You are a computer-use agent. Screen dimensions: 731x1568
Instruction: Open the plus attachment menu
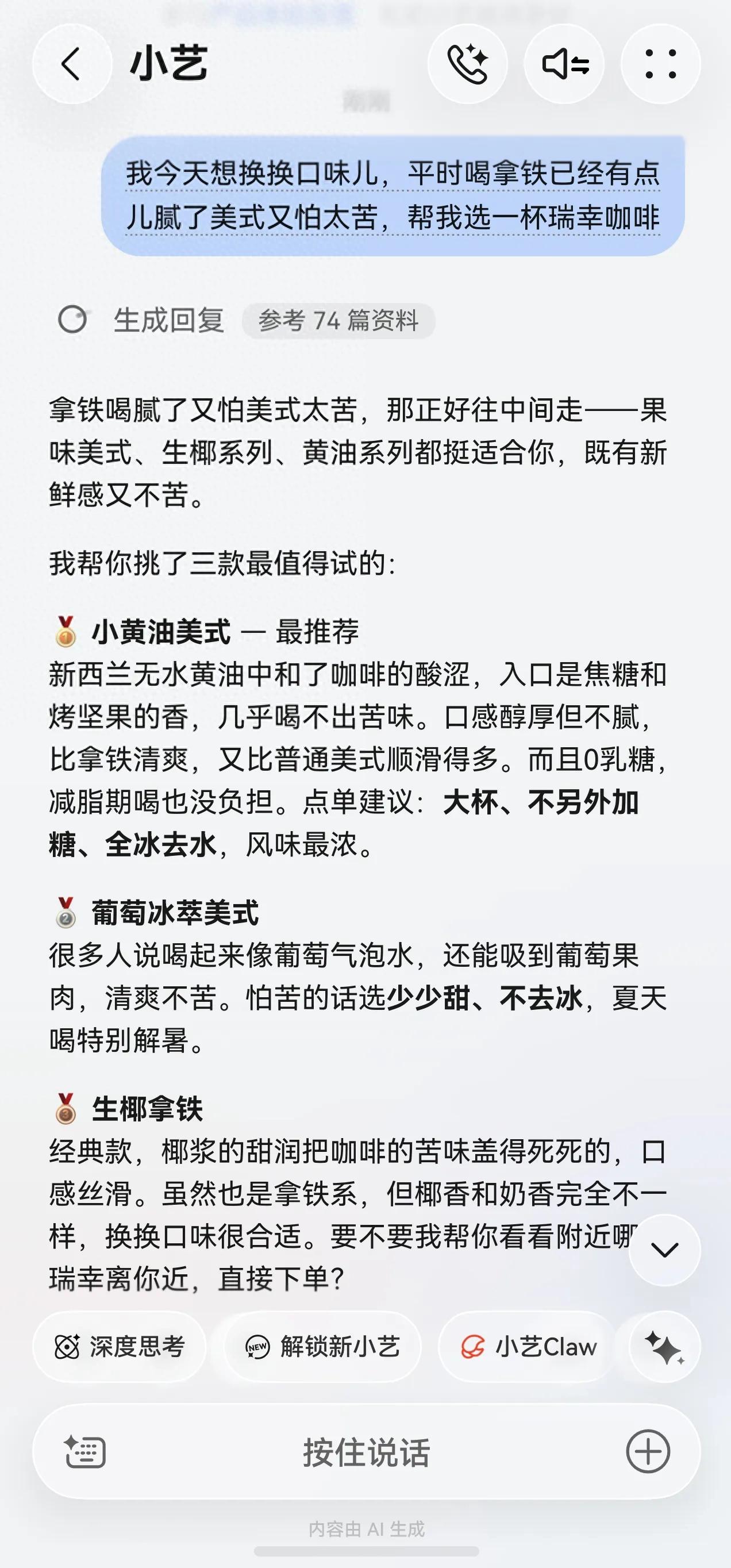tap(648, 1452)
